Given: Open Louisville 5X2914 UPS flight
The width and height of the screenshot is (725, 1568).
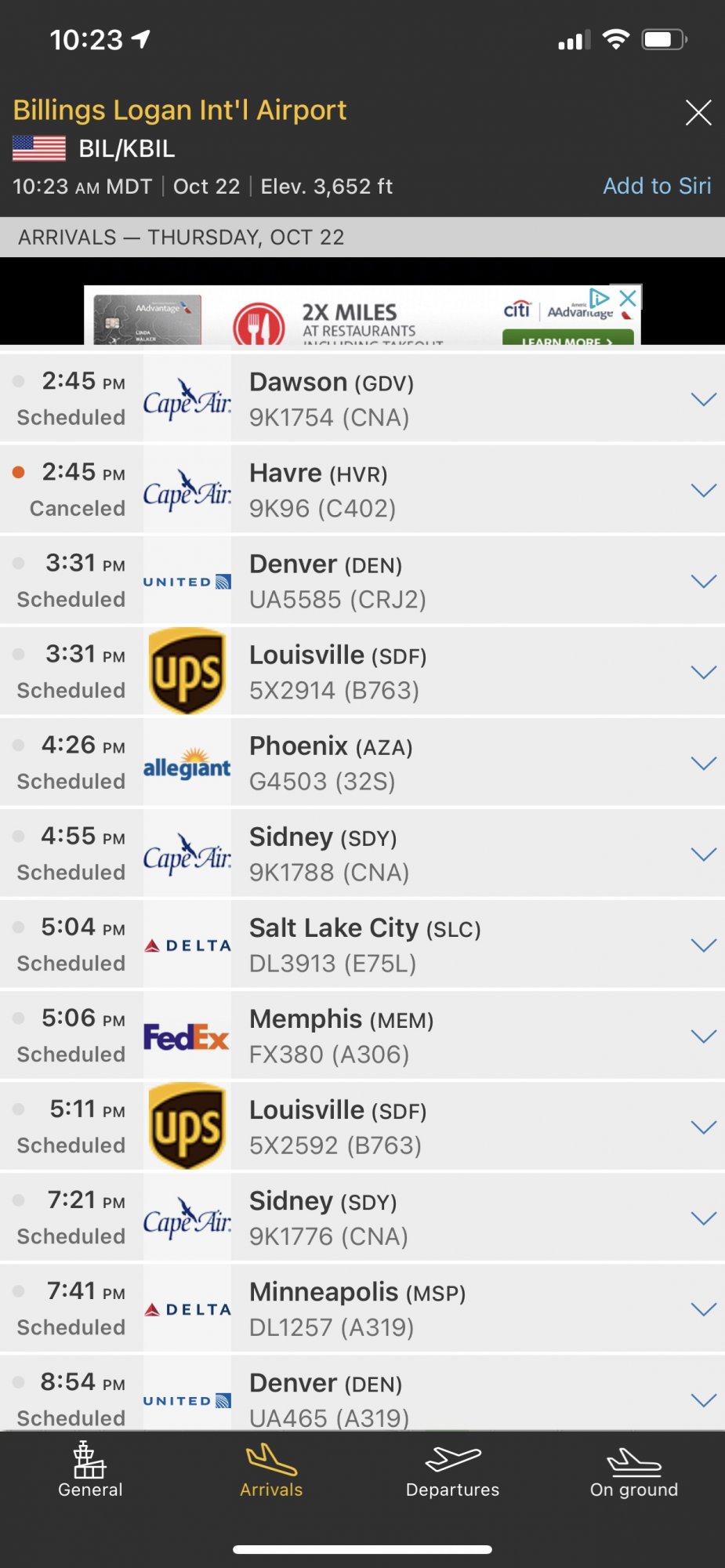Looking at the screenshot, I should pos(704,672).
